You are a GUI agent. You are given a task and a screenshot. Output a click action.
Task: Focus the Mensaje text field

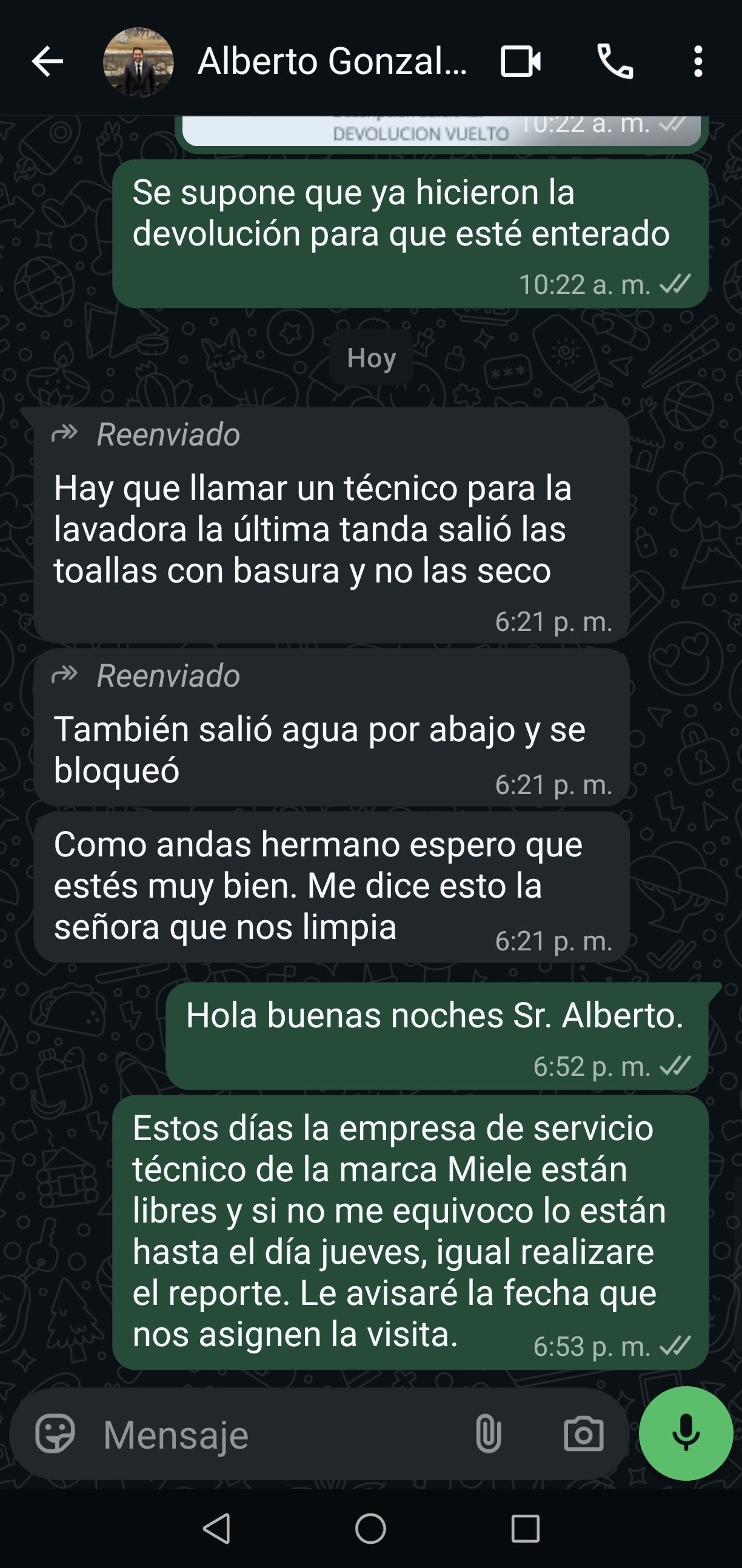coord(274,1435)
